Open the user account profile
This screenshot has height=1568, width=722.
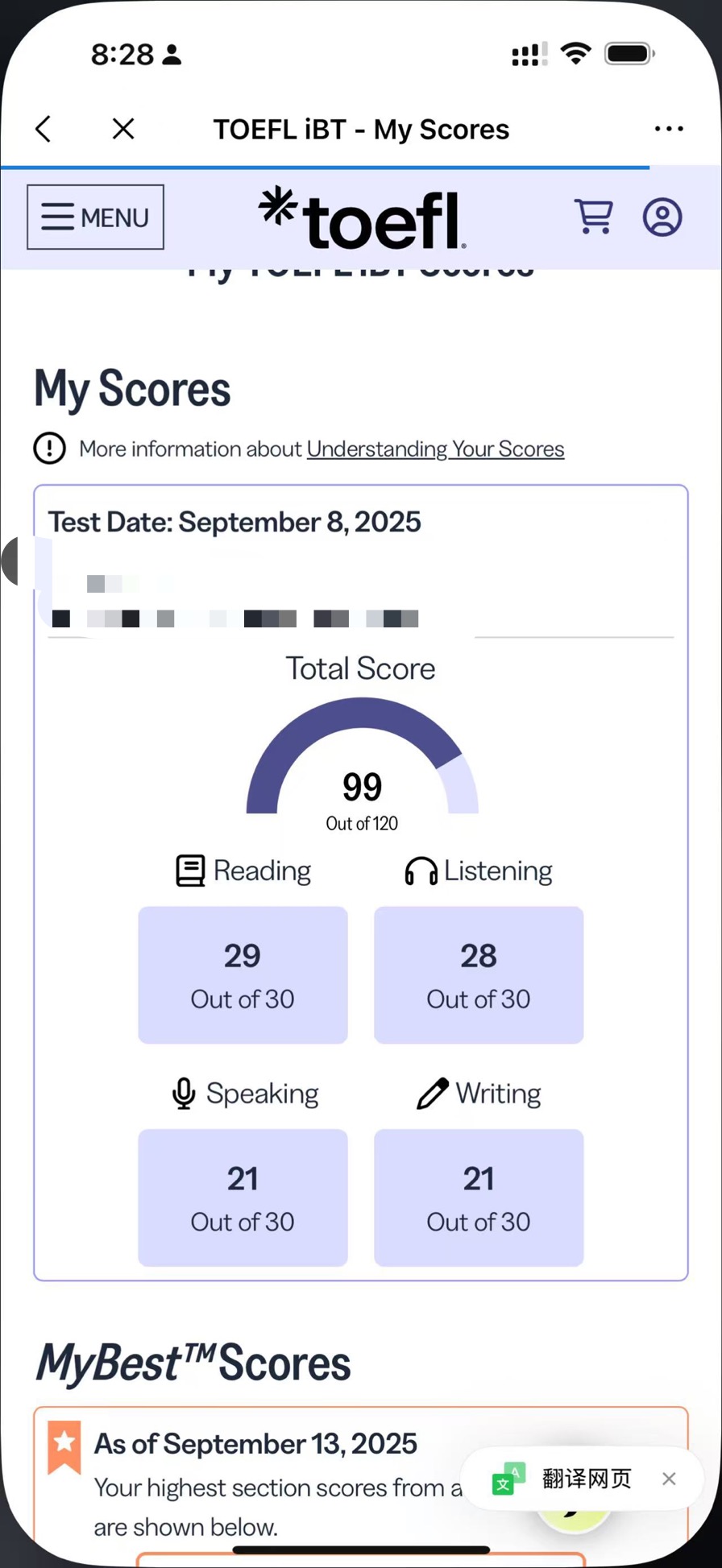[662, 217]
